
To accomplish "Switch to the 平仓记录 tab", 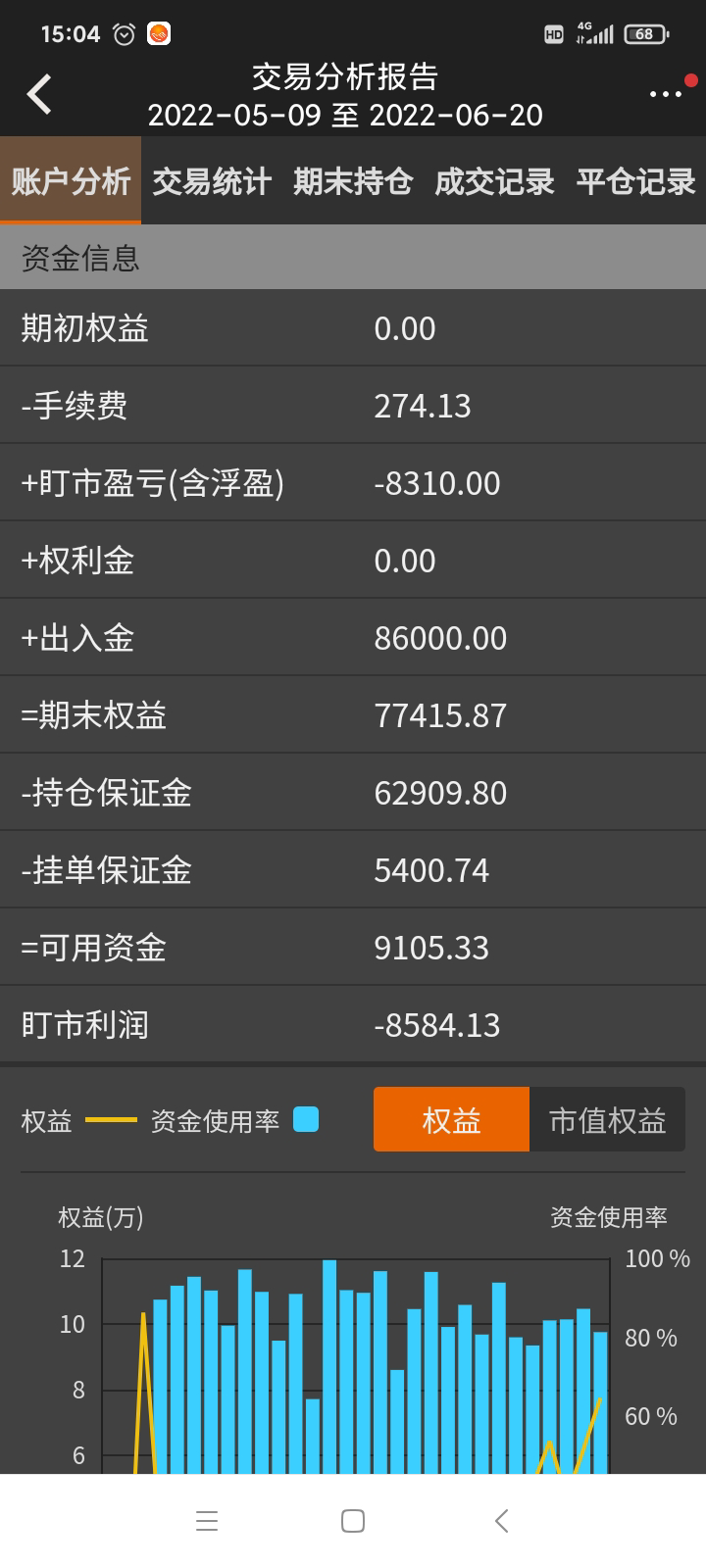I will click(635, 180).
